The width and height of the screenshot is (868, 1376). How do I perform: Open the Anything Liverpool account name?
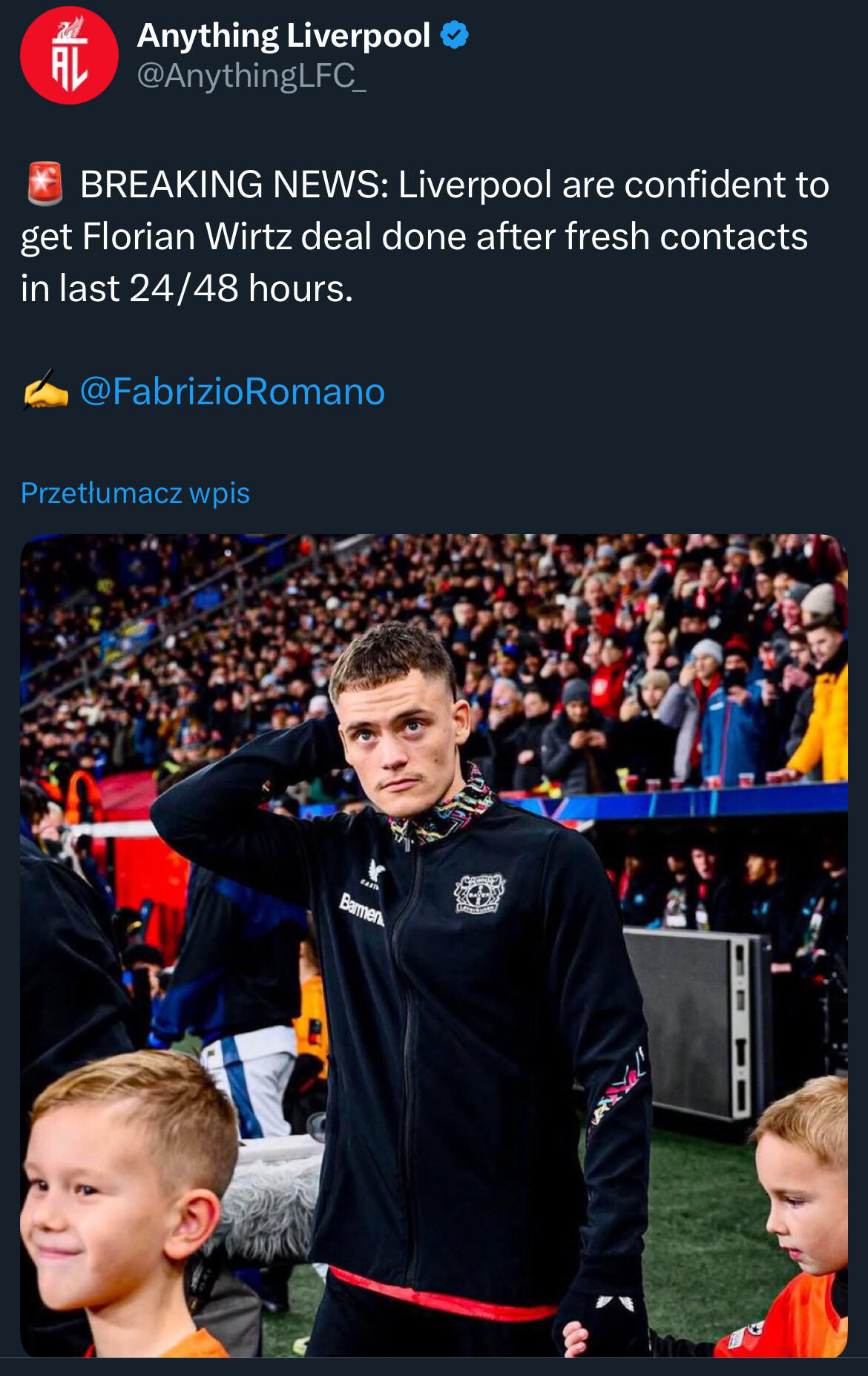pos(283,36)
